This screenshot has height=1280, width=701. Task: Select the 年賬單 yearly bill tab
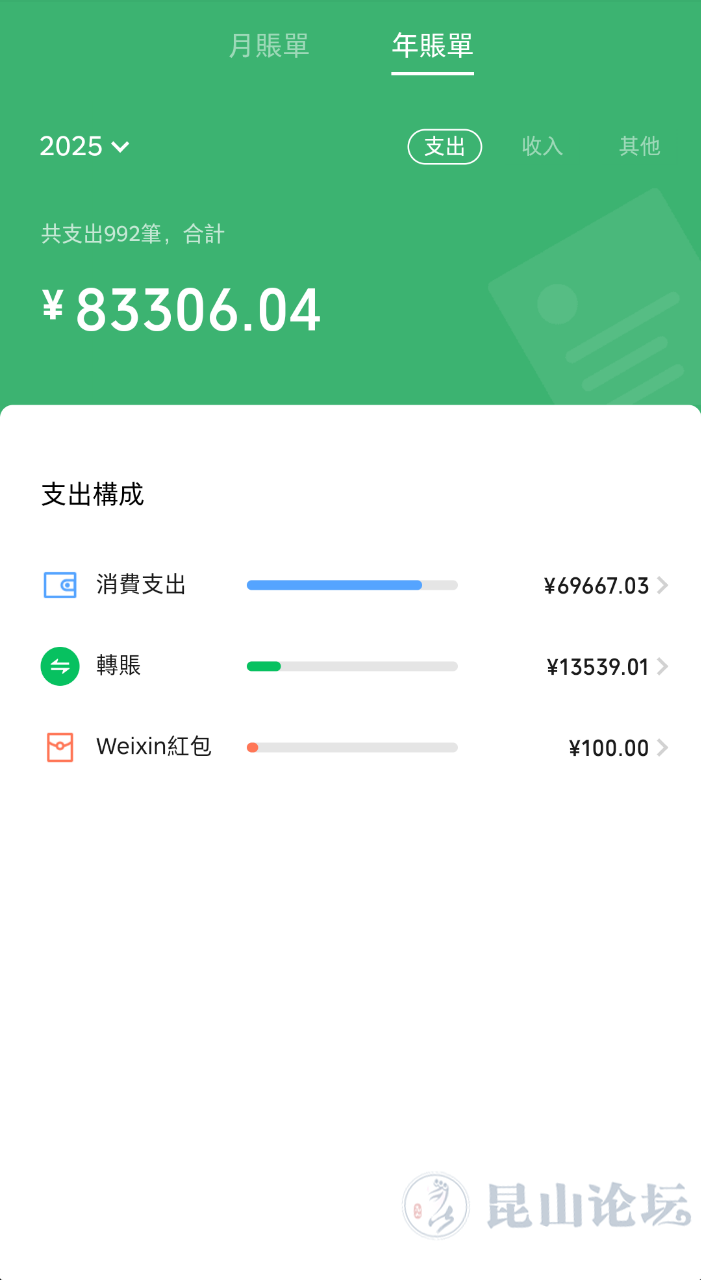coord(432,46)
